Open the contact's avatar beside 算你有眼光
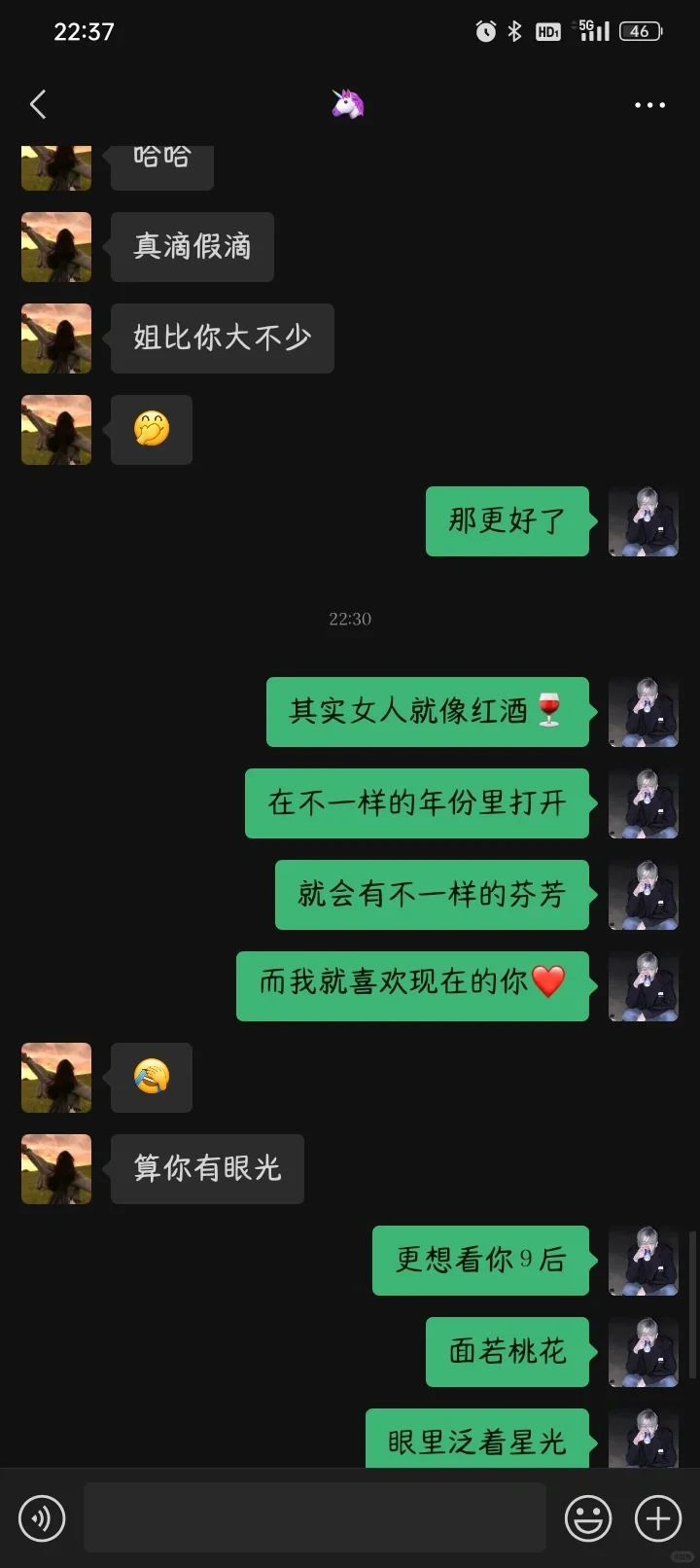Image resolution: width=700 pixels, height=1568 pixels. [56, 1169]
